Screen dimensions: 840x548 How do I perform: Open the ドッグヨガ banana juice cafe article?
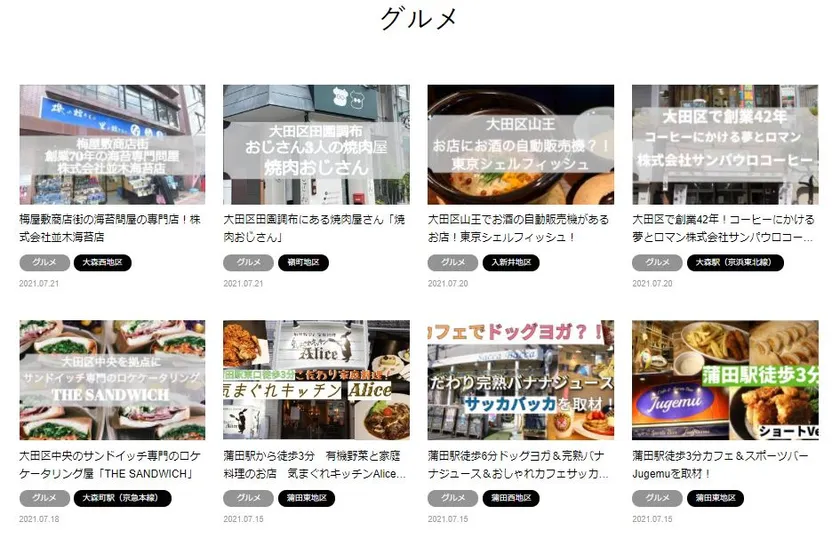click(520, 380)
